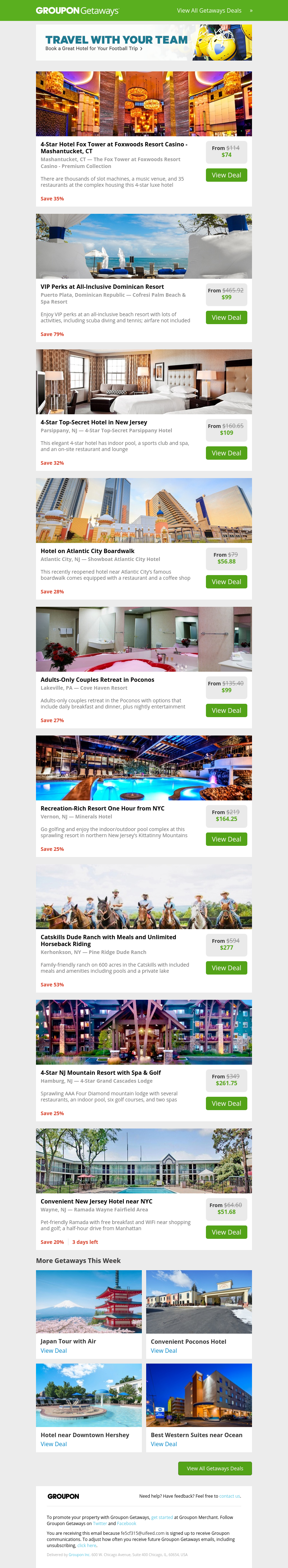
Task: View Deal for All-Inclusive Dominican Resort
Action: pyautogui.click(x=226, y=318)
